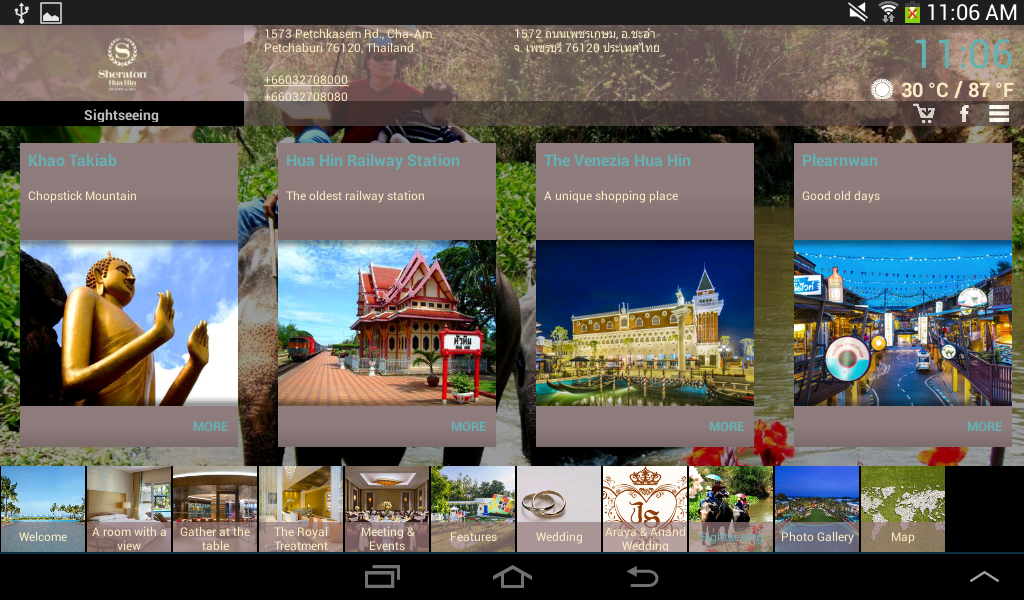Viewport: 1024px width, 600px height.
Task: Tap MORE on The Venezia Hua Hin card
Action: coord(726,426)
